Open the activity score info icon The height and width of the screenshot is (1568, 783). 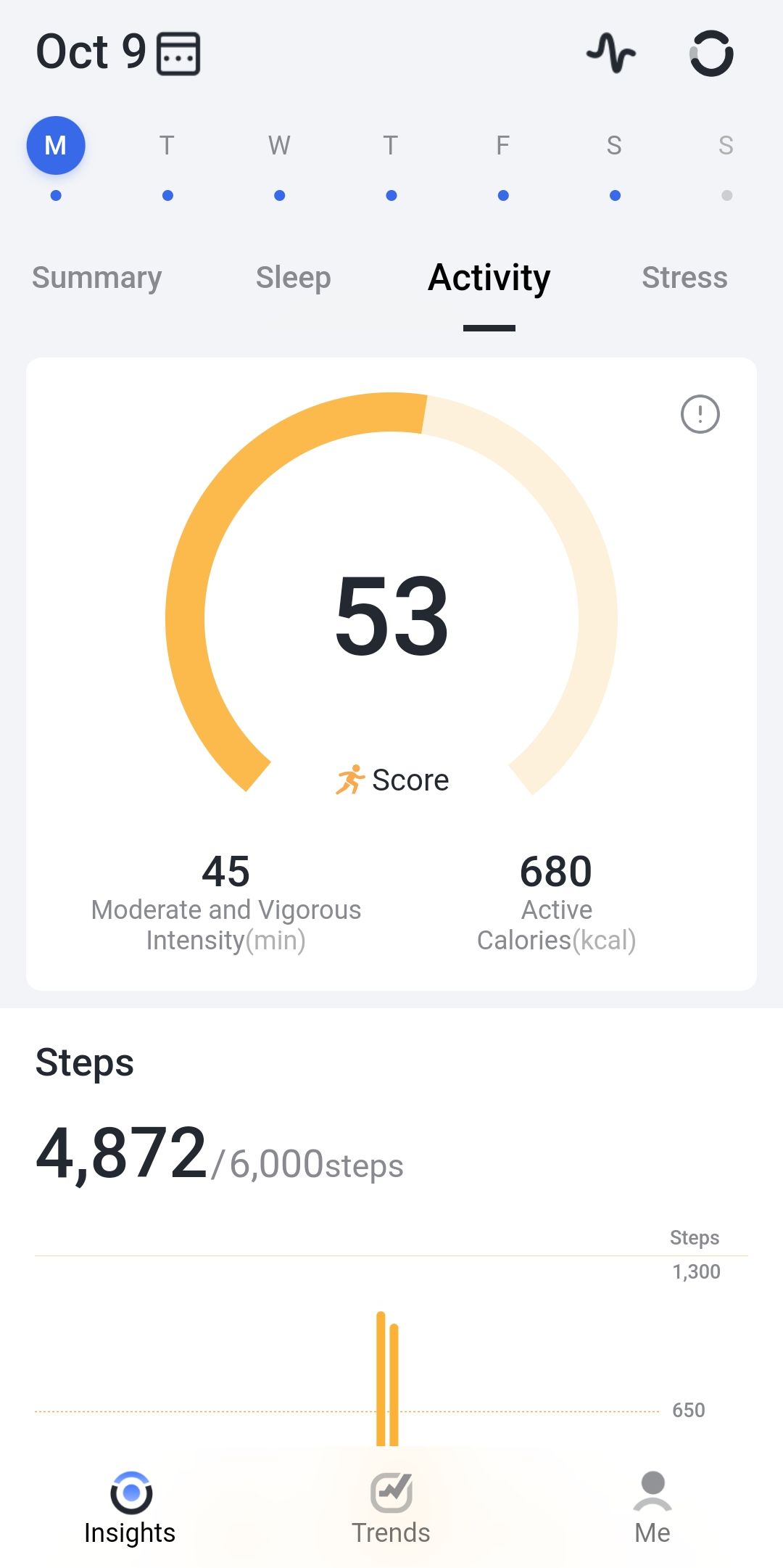point(700,414)
